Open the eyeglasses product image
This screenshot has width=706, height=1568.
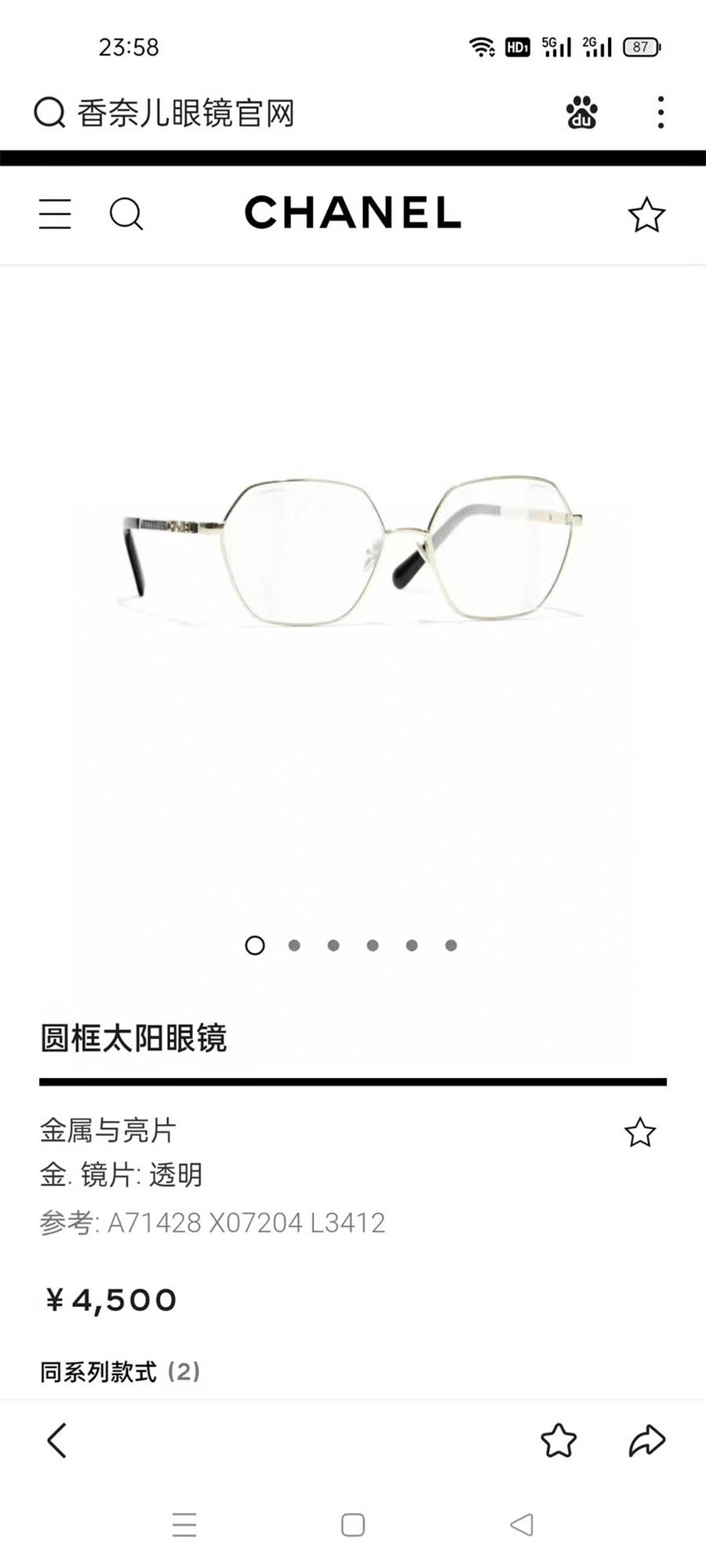(353, 549)
